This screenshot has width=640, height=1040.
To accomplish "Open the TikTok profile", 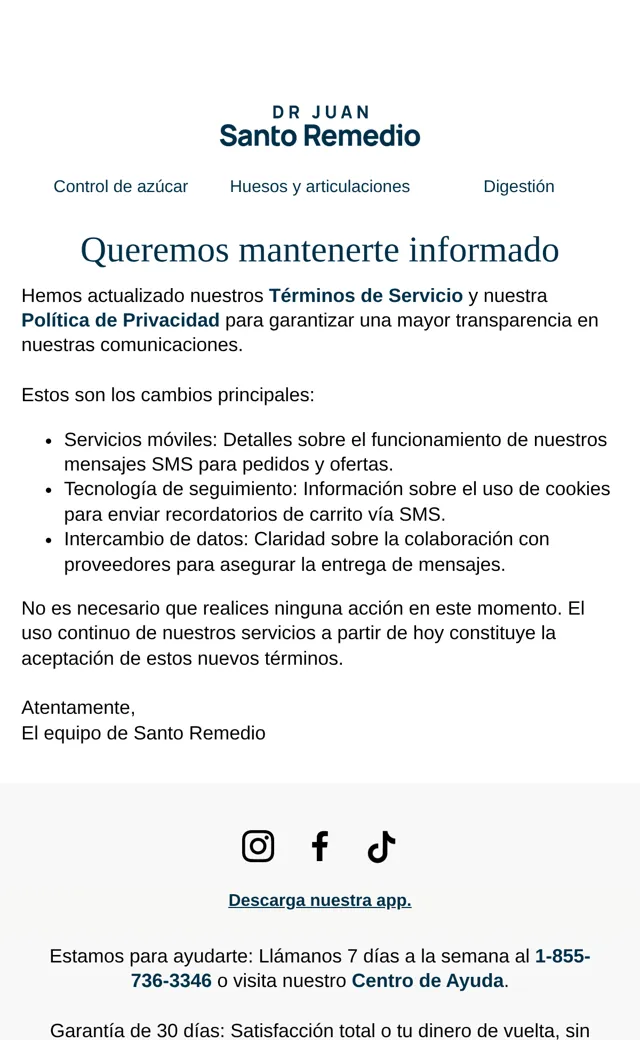I will click(x=381, y=846).
